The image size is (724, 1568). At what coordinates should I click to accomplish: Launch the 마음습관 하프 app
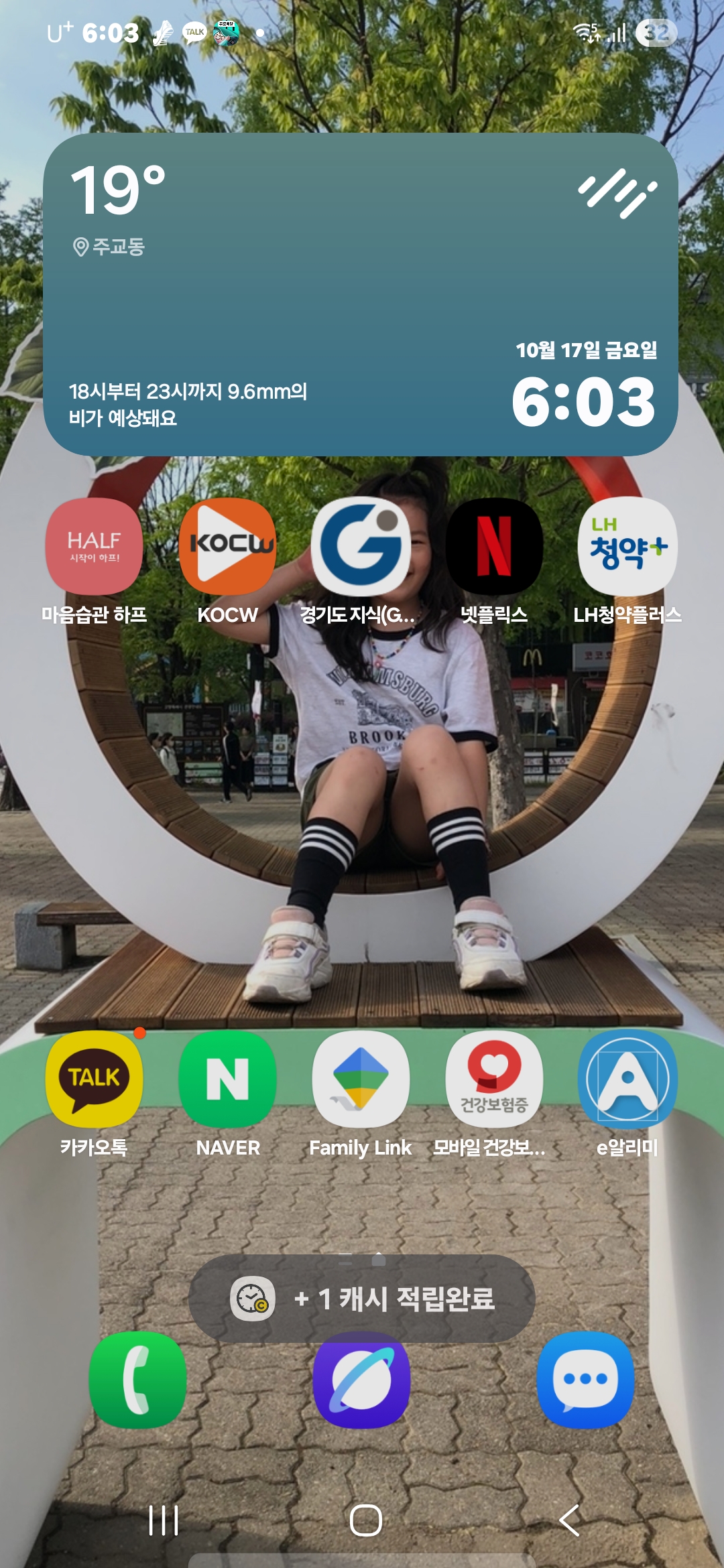coord(94,546)
